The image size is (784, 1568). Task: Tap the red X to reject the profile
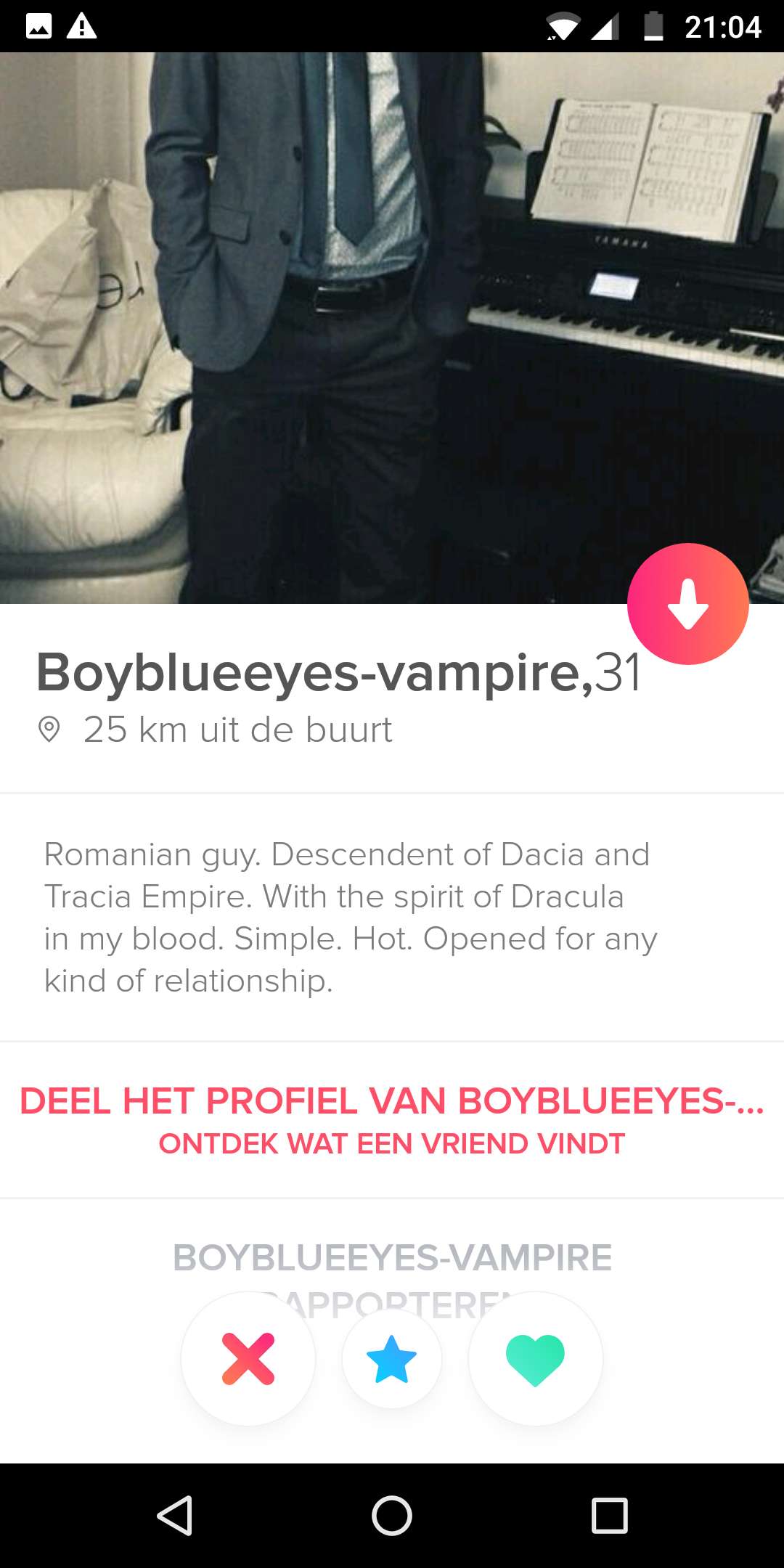pyautogui.click(x=248, y=1358)
